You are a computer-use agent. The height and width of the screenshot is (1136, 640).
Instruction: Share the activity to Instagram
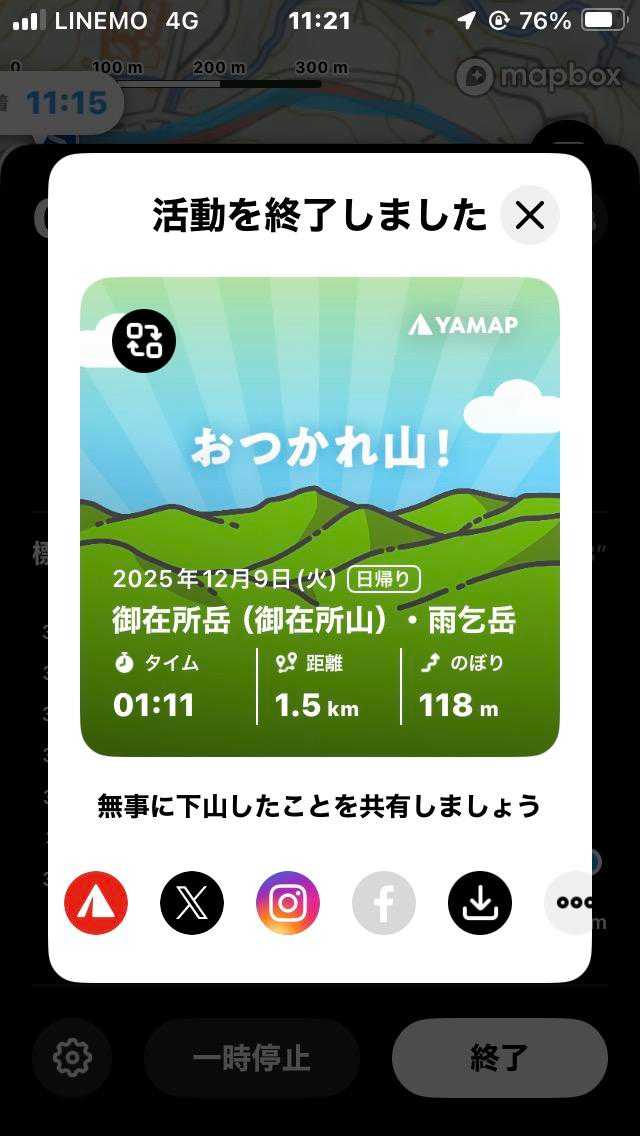click(288, 903)
